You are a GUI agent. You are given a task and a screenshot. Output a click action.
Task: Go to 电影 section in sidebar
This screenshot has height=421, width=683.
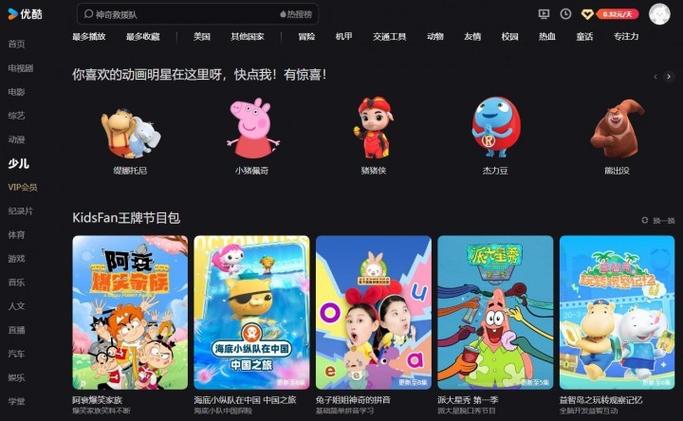[16, 92]
